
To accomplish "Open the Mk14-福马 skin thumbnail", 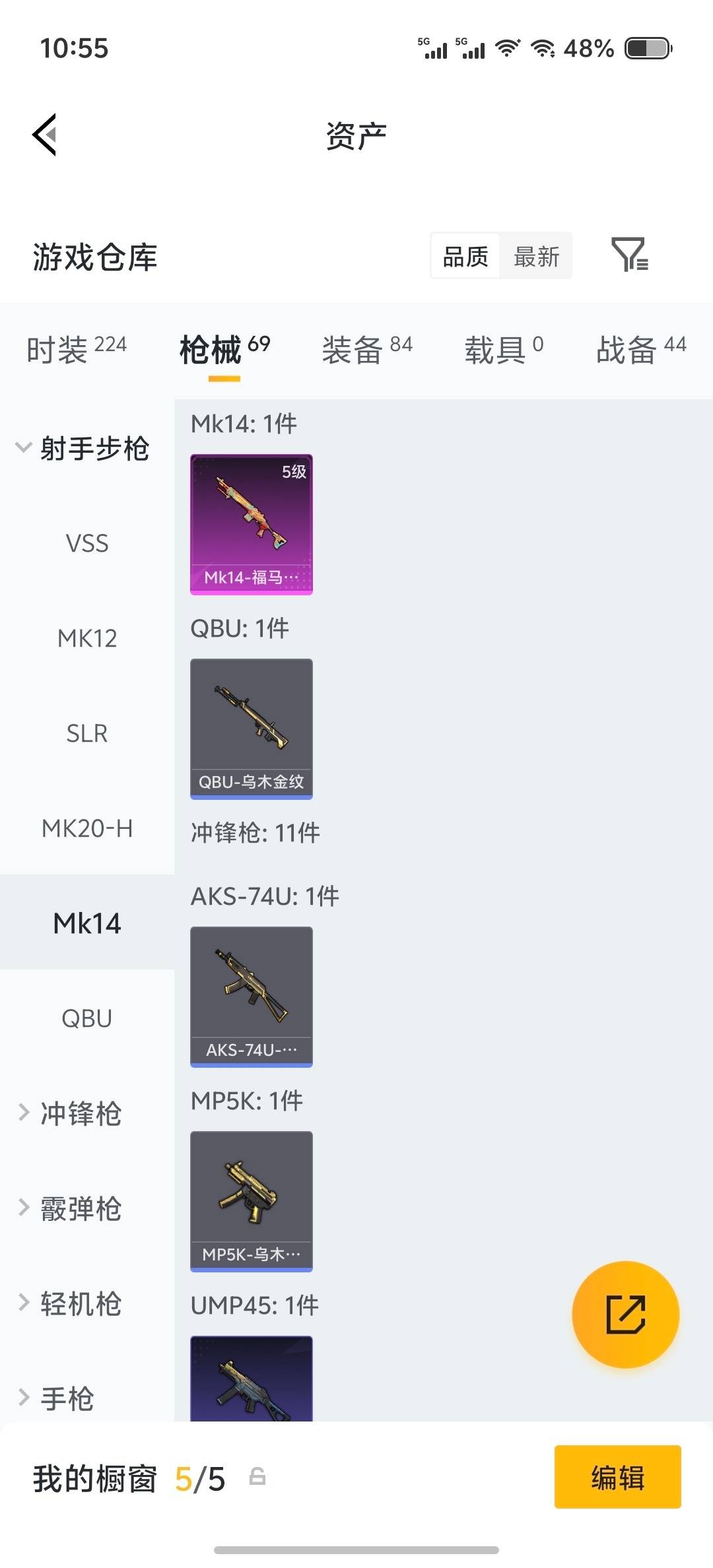I will coord(251,524).
